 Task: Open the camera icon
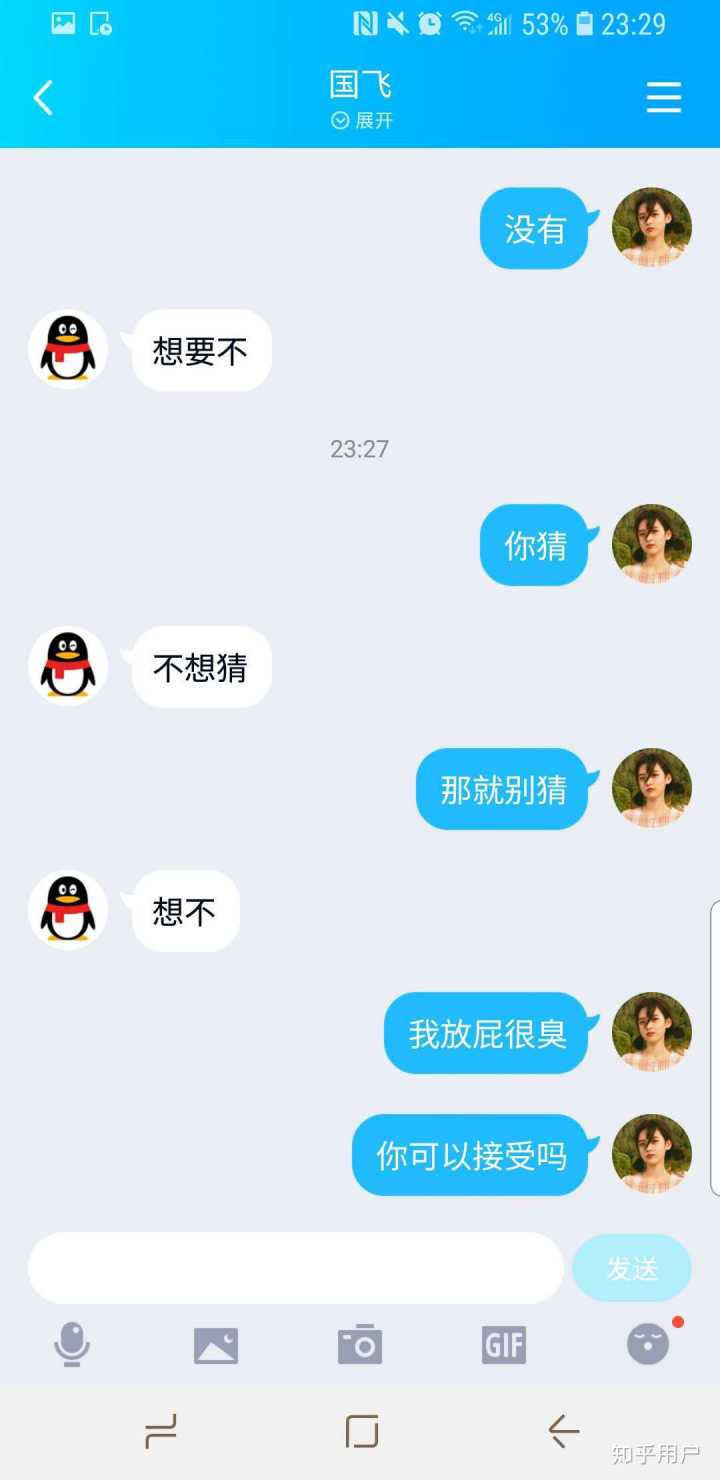[x=360, y=1345]
